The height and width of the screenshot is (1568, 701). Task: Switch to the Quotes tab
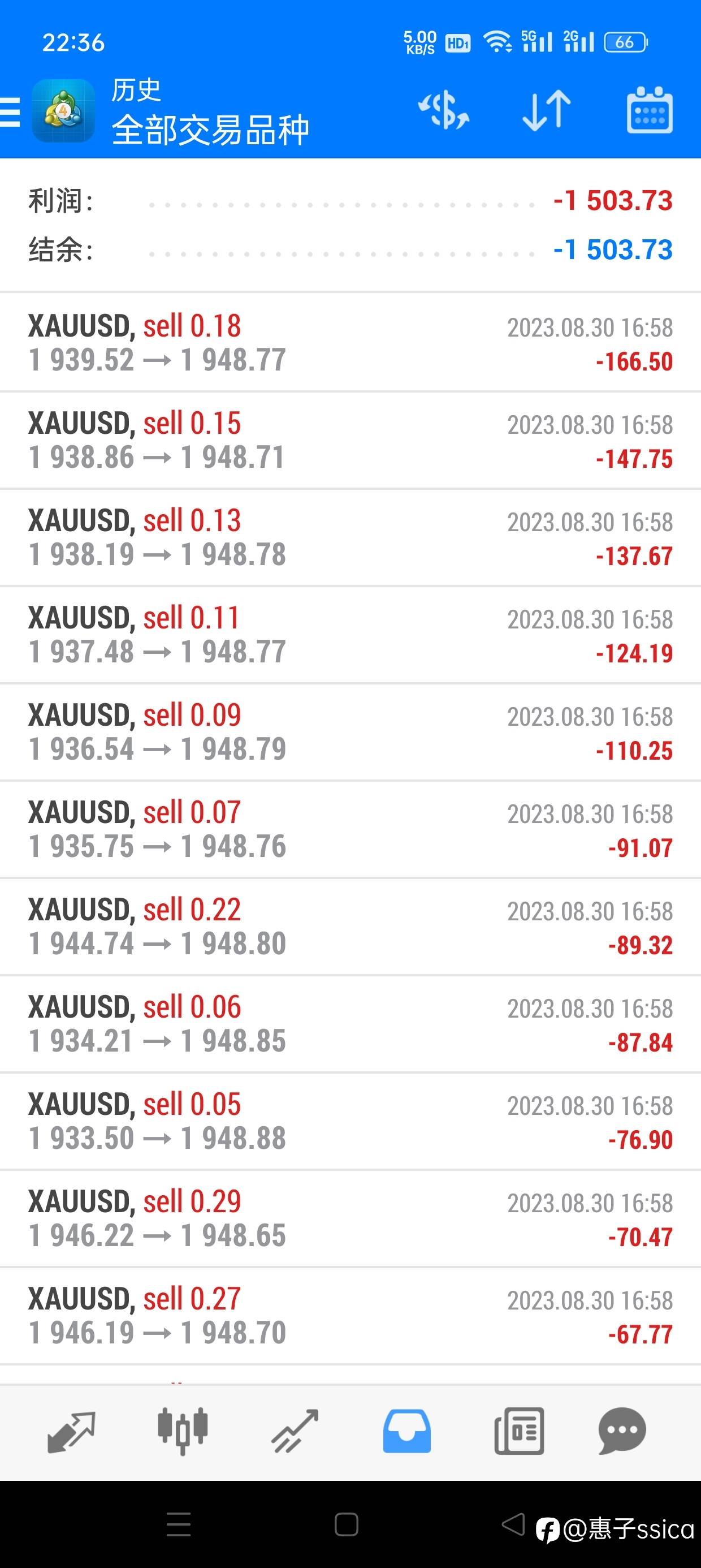(71, 1432)
